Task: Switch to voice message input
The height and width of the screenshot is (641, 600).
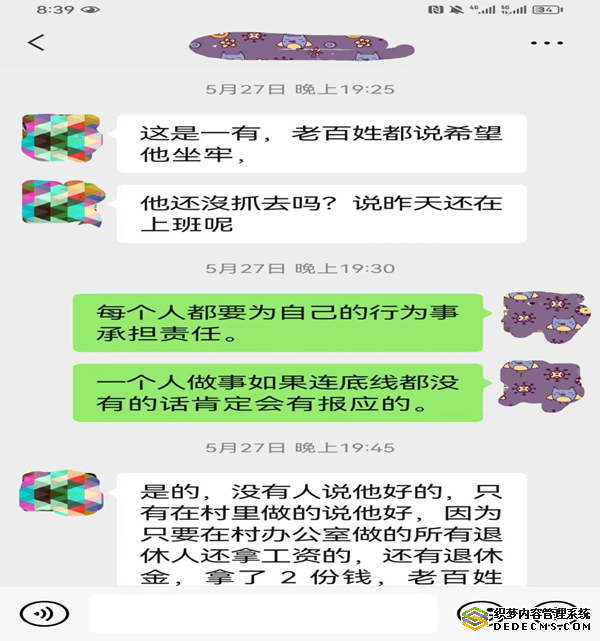Action: click(44, 612)
